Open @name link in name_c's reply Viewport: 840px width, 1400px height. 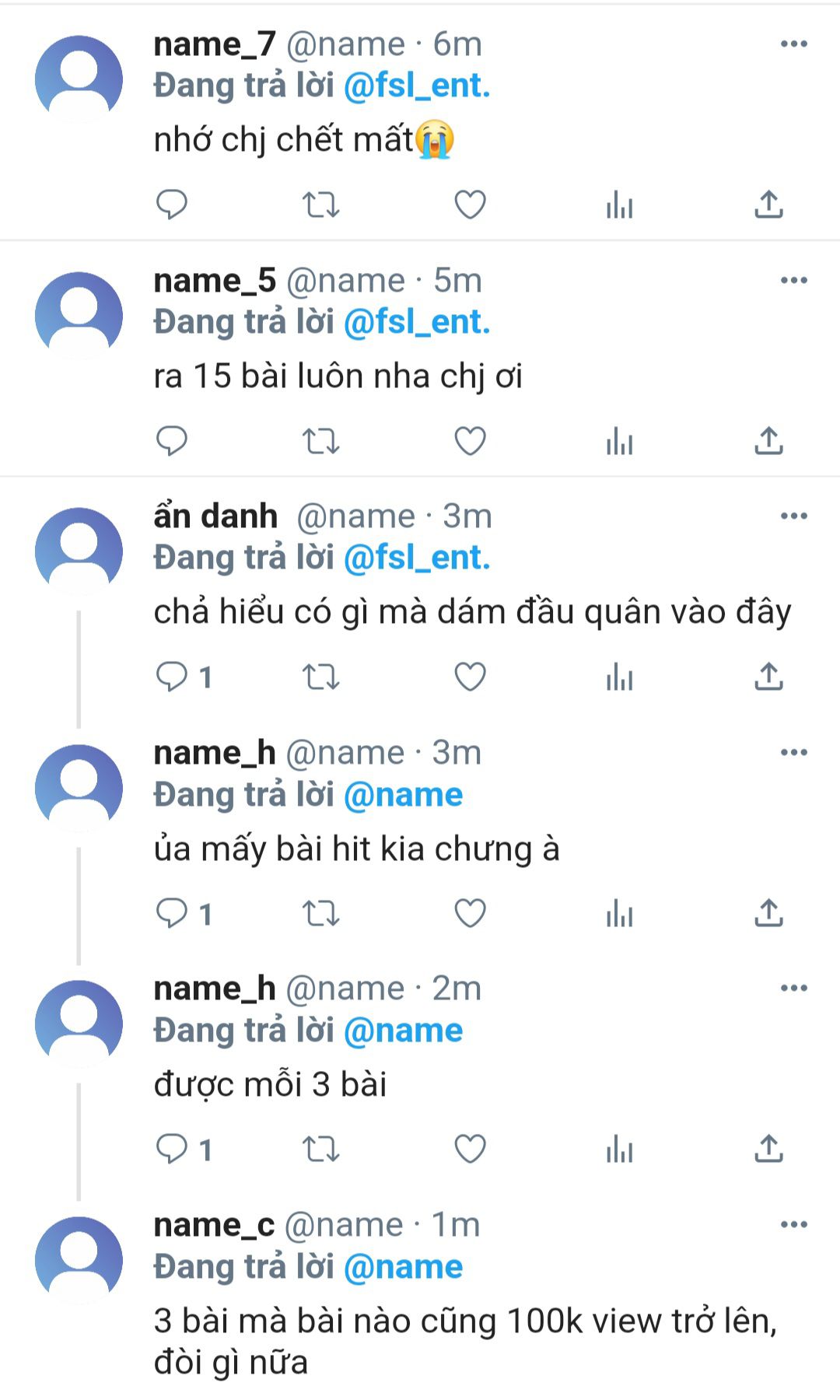[x=403, y=1267]
